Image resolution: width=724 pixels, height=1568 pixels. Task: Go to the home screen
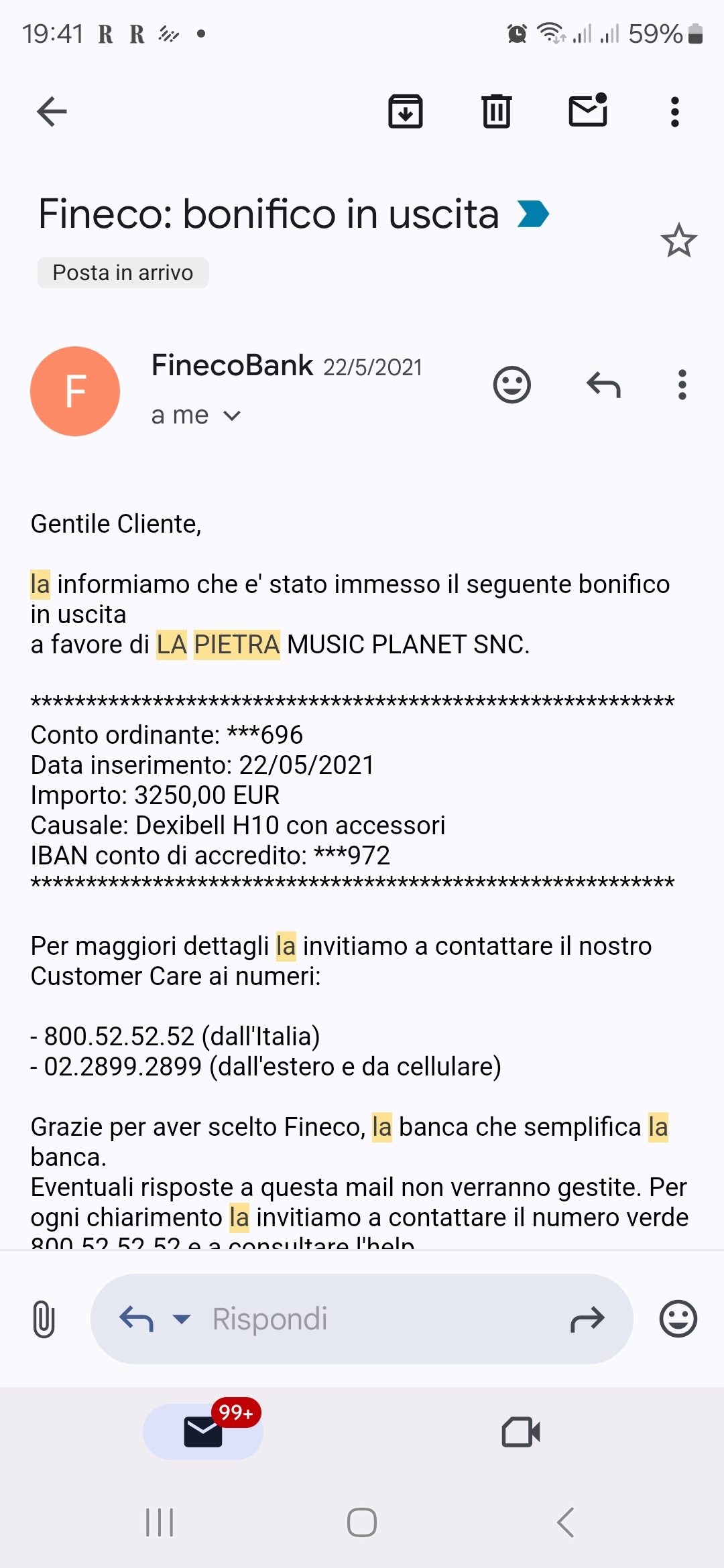click(362, 1522)
